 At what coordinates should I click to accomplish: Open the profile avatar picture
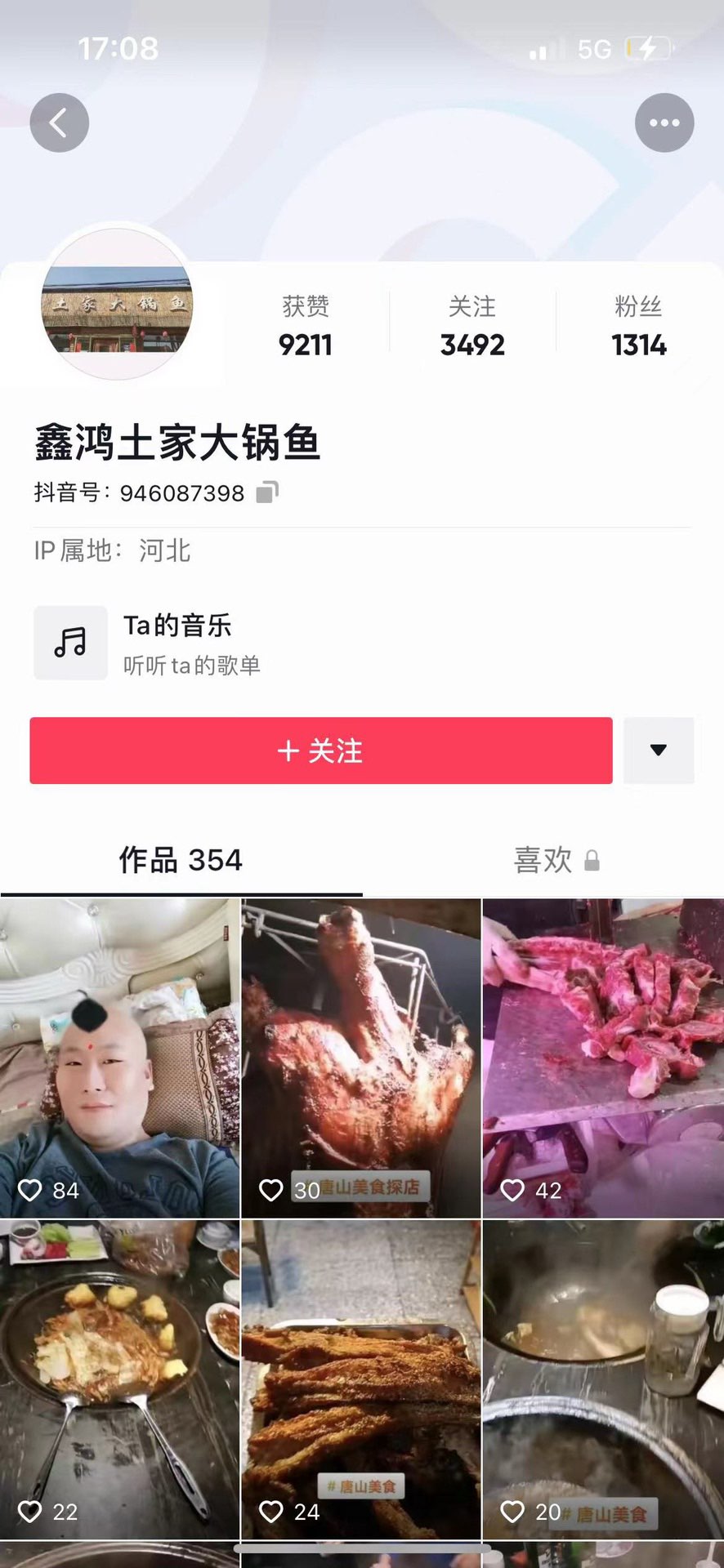click(x=117, y=304)
